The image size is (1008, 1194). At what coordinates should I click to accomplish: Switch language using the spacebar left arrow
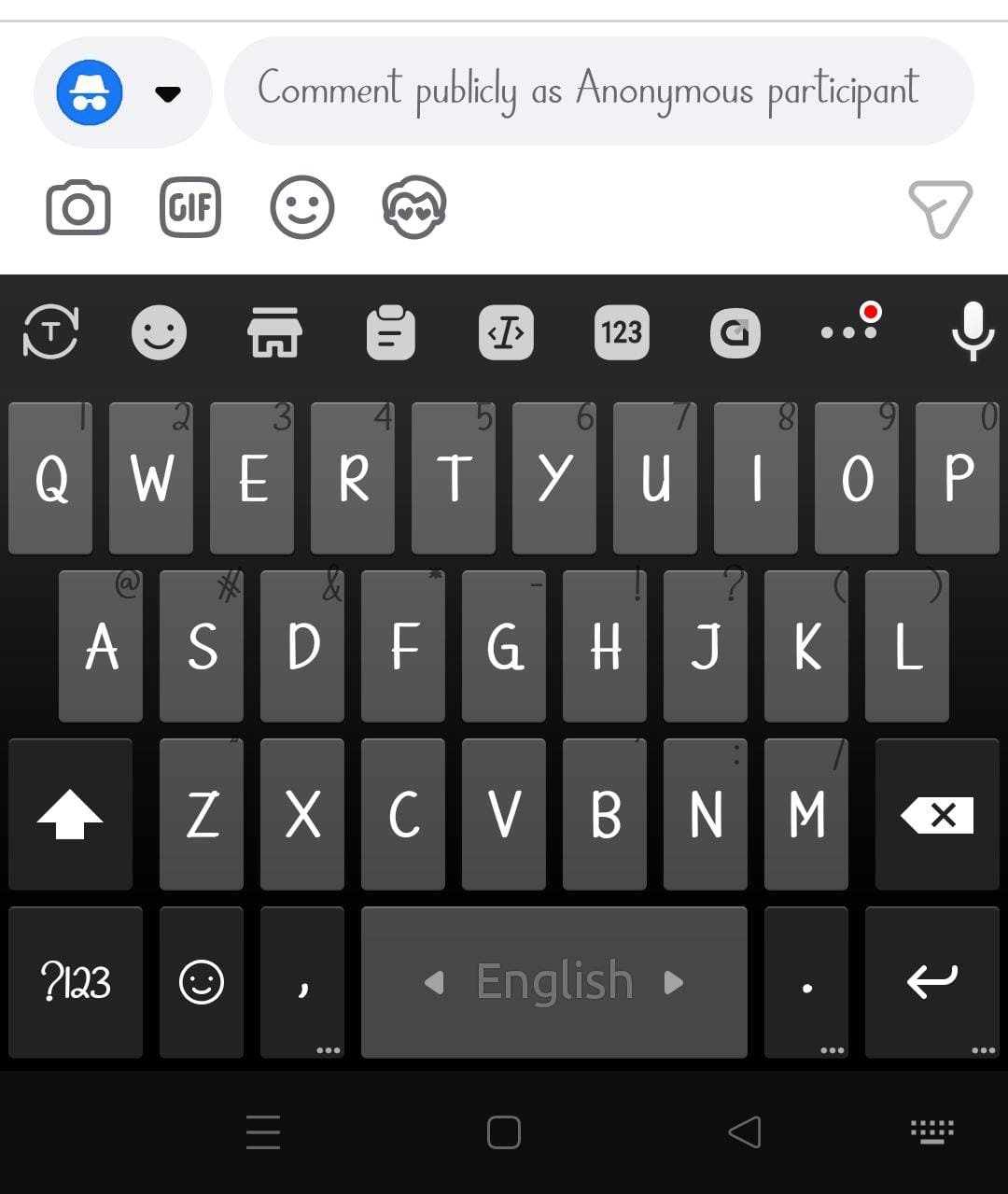pos(434,980)
